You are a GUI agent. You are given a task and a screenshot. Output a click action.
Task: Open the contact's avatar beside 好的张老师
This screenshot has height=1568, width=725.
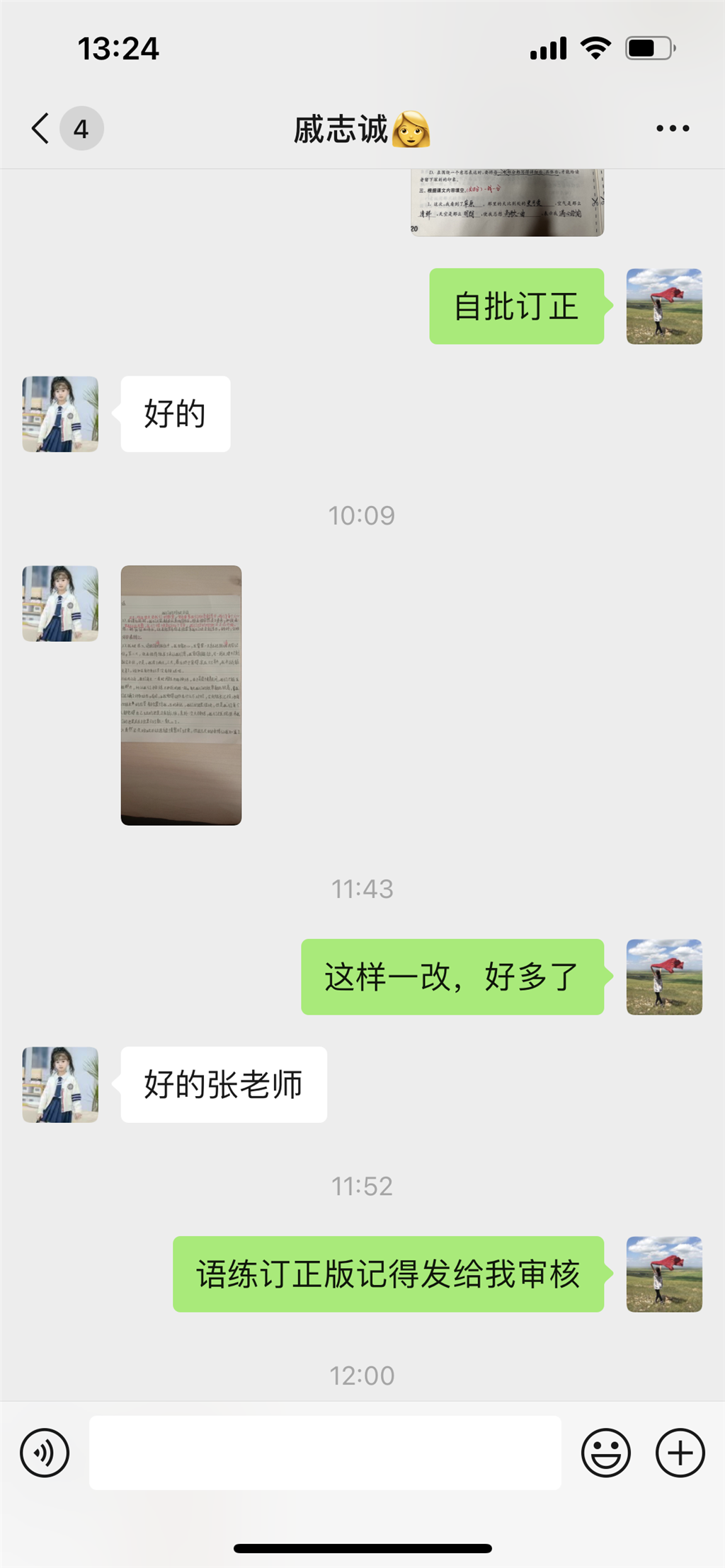(60, 1084)
